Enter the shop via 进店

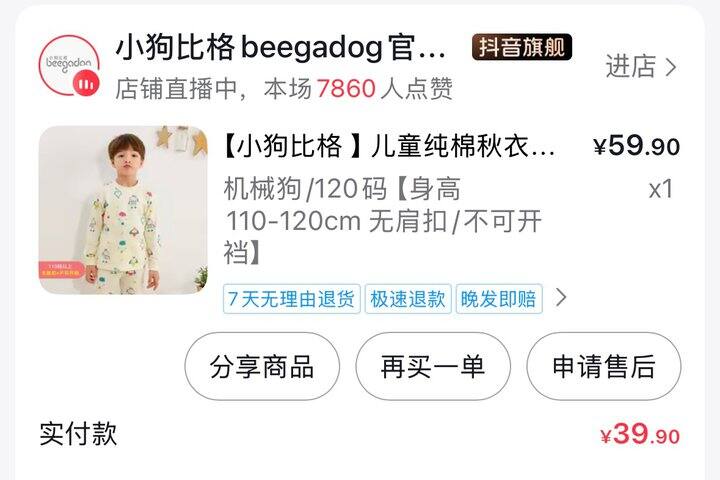(641, 67)
